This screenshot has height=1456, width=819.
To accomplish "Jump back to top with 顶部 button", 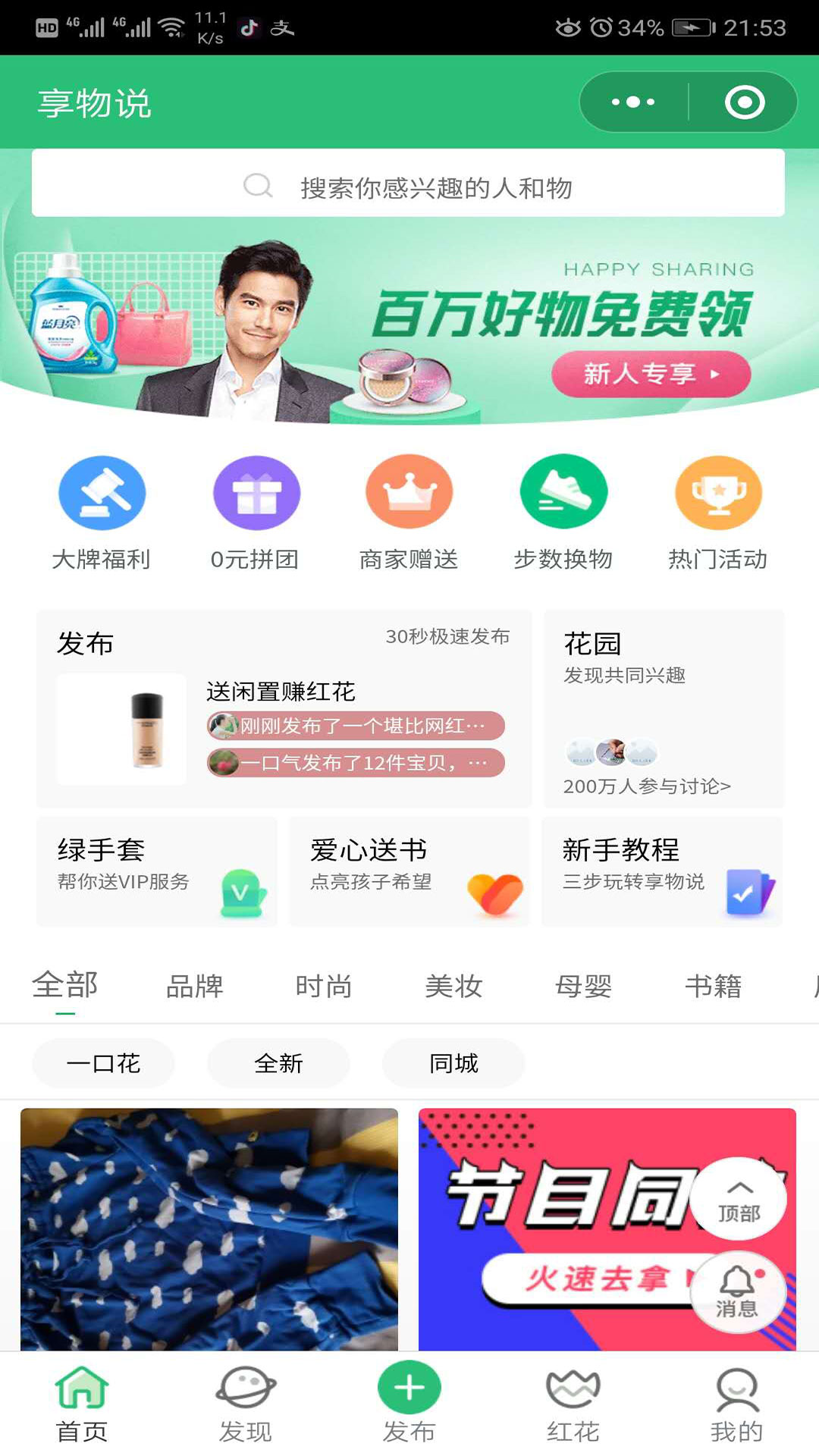I will pos(739,1200).
